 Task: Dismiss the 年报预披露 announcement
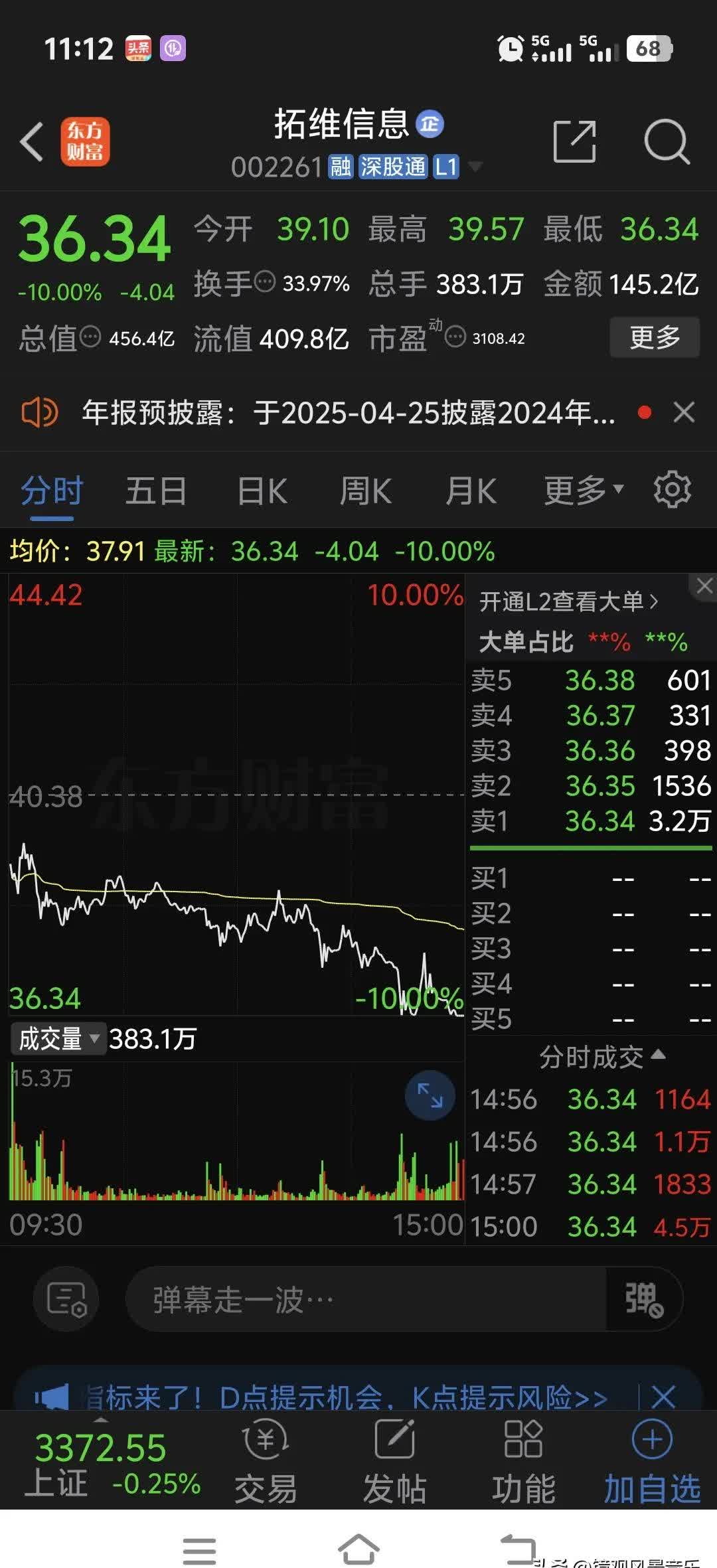coord(684,412)
